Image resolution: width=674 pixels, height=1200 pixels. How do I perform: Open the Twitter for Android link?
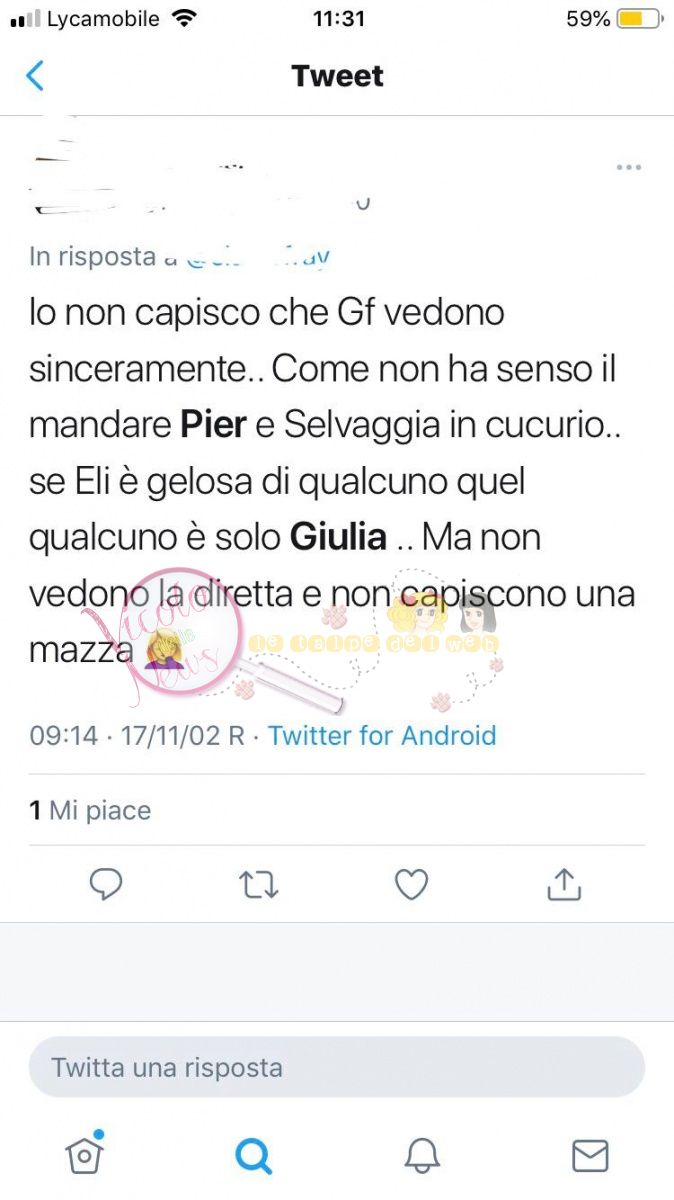(382, 736)
